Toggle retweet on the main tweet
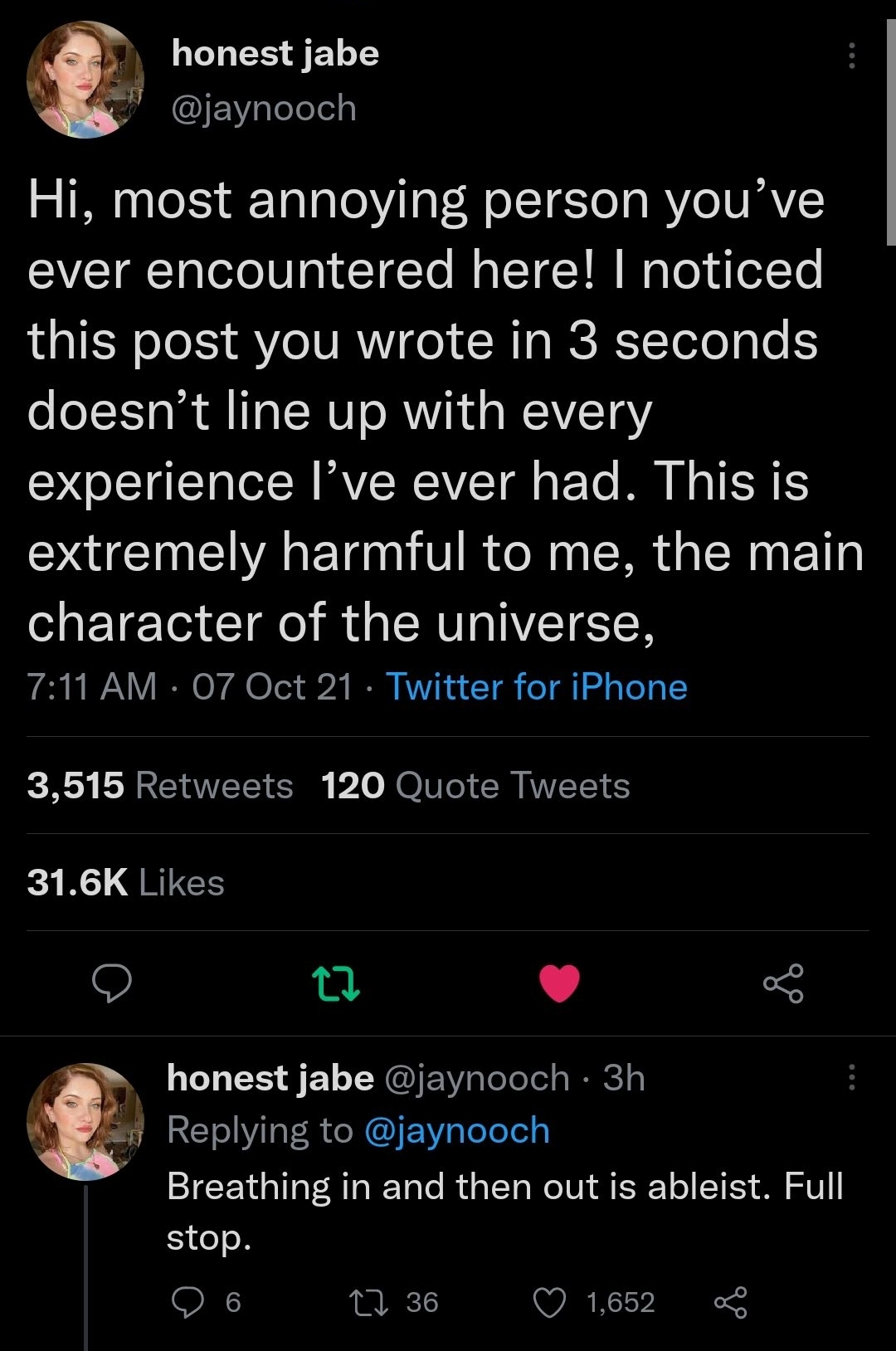The width and height of the screenshot is (896, 1351). click(335, 983)
